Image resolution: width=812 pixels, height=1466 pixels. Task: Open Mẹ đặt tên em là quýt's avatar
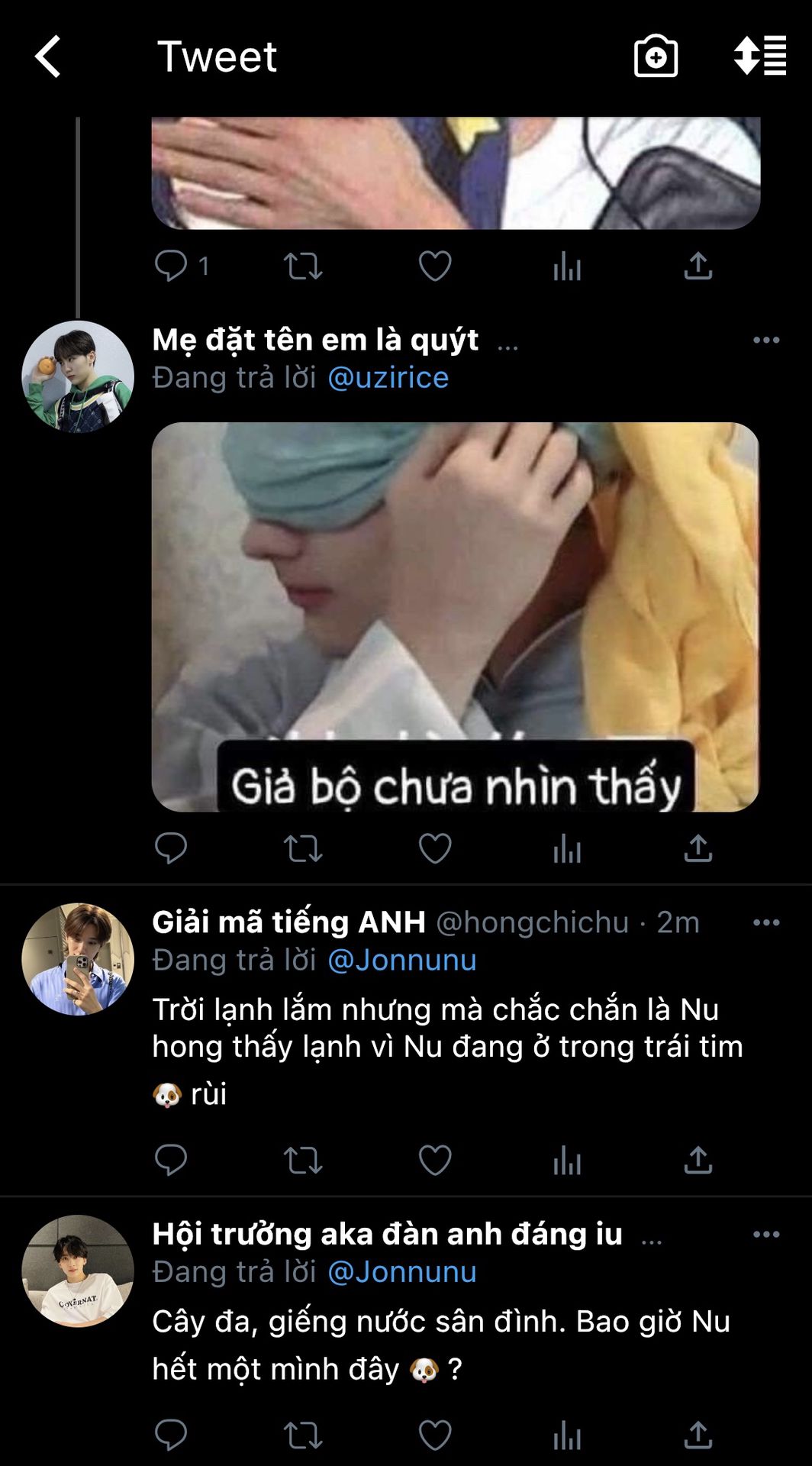pos(78,376)
